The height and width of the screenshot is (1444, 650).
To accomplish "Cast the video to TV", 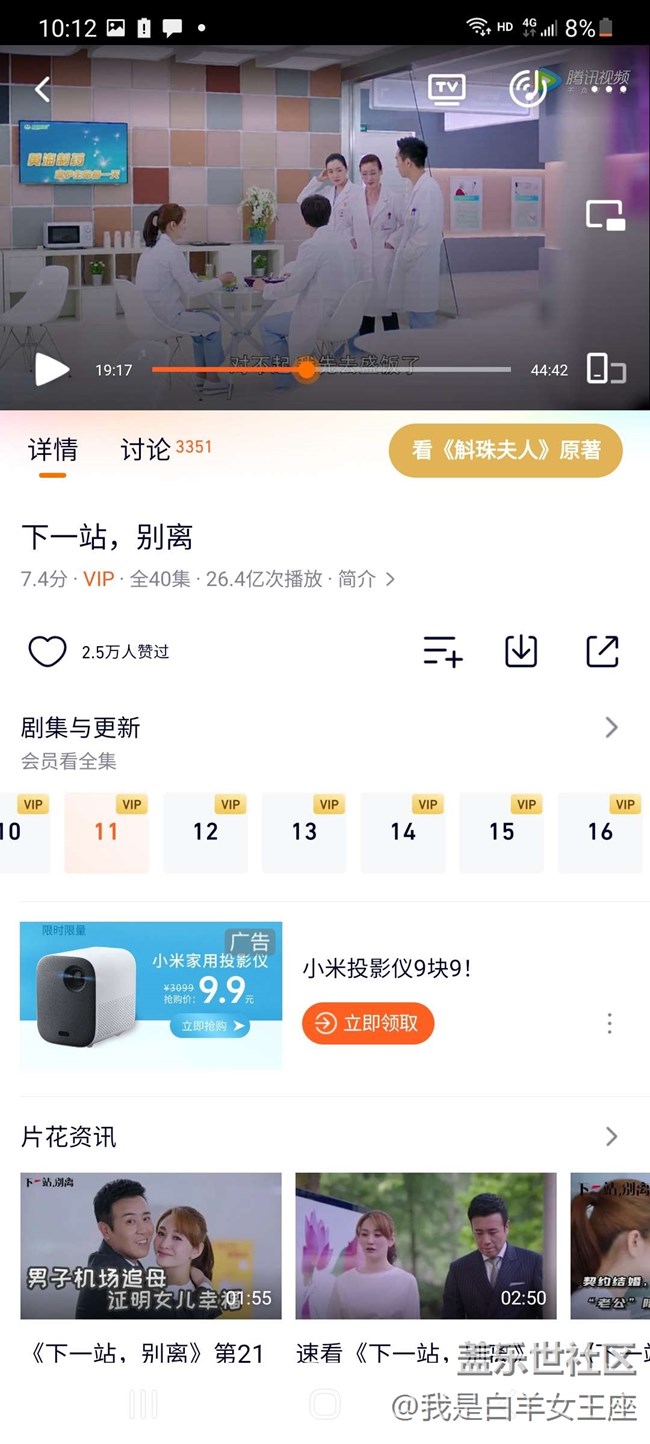I will point(446,89).
